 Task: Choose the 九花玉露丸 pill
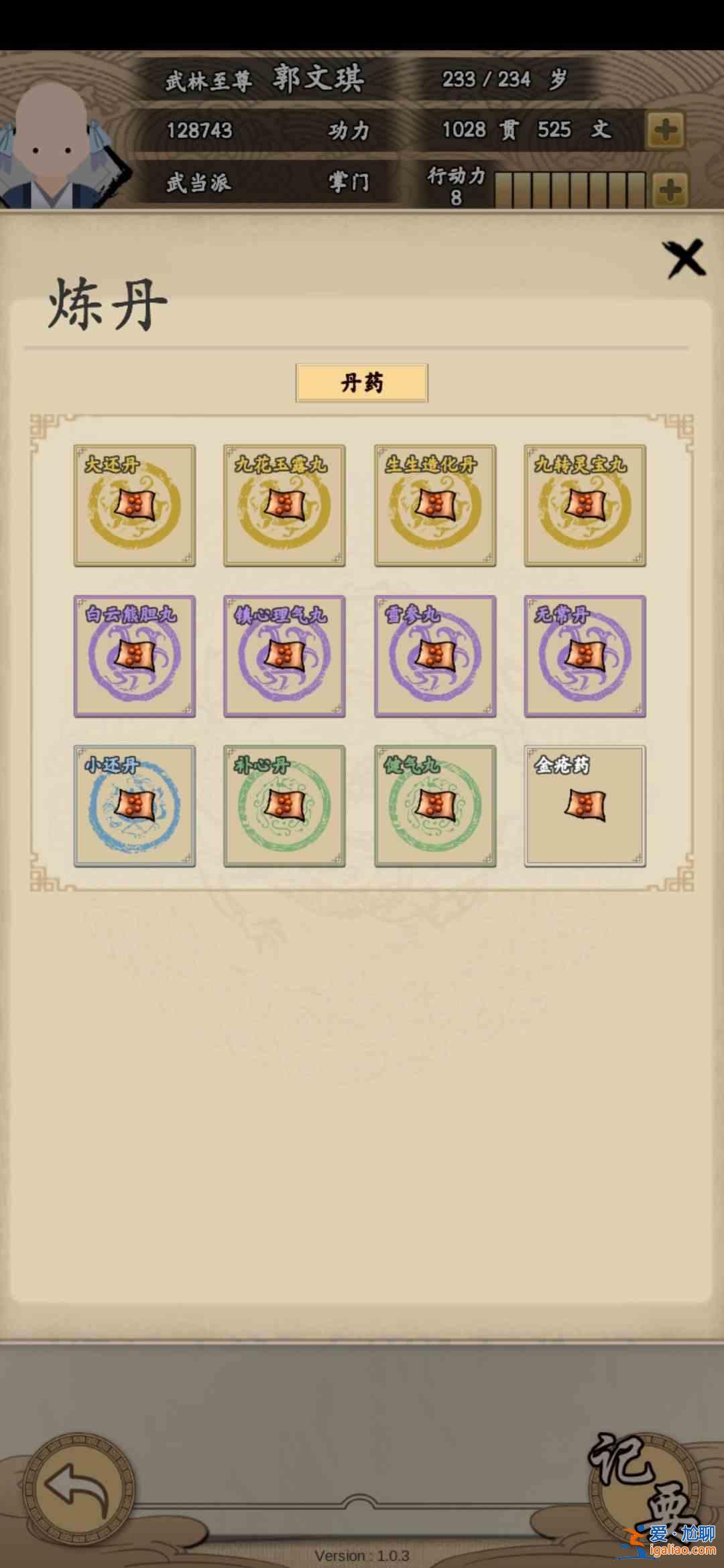(284, 506)
